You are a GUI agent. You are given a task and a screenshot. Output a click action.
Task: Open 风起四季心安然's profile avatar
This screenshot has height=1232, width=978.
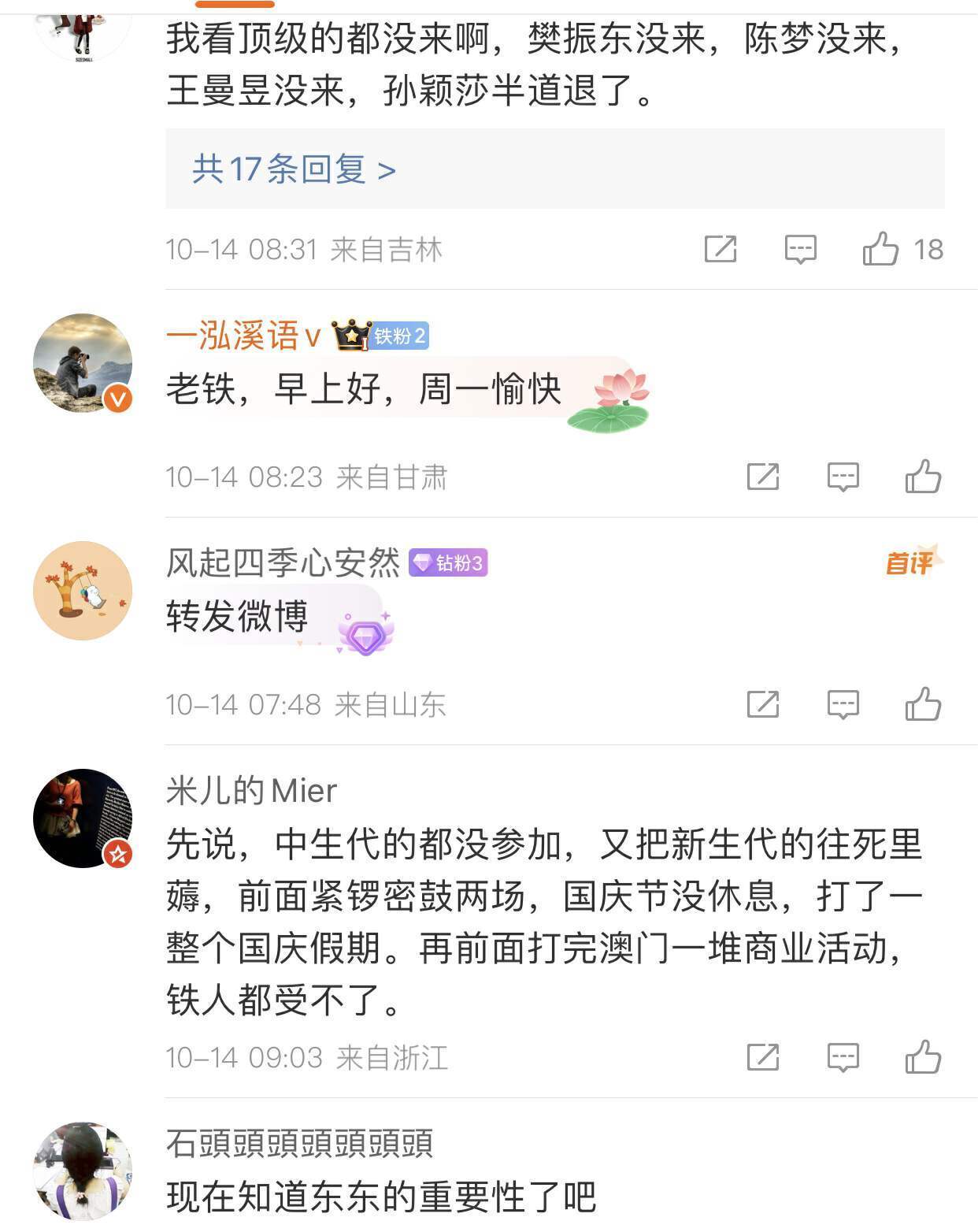[83, 591]
